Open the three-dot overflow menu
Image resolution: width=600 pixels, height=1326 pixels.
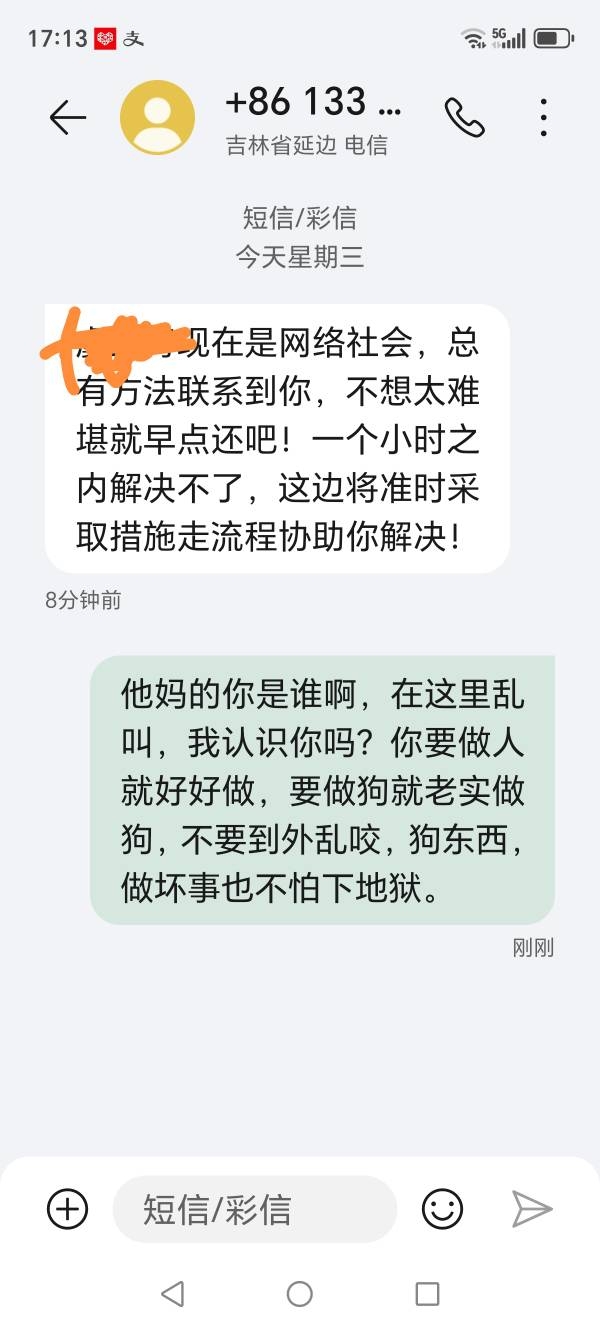tap(544, 118)
